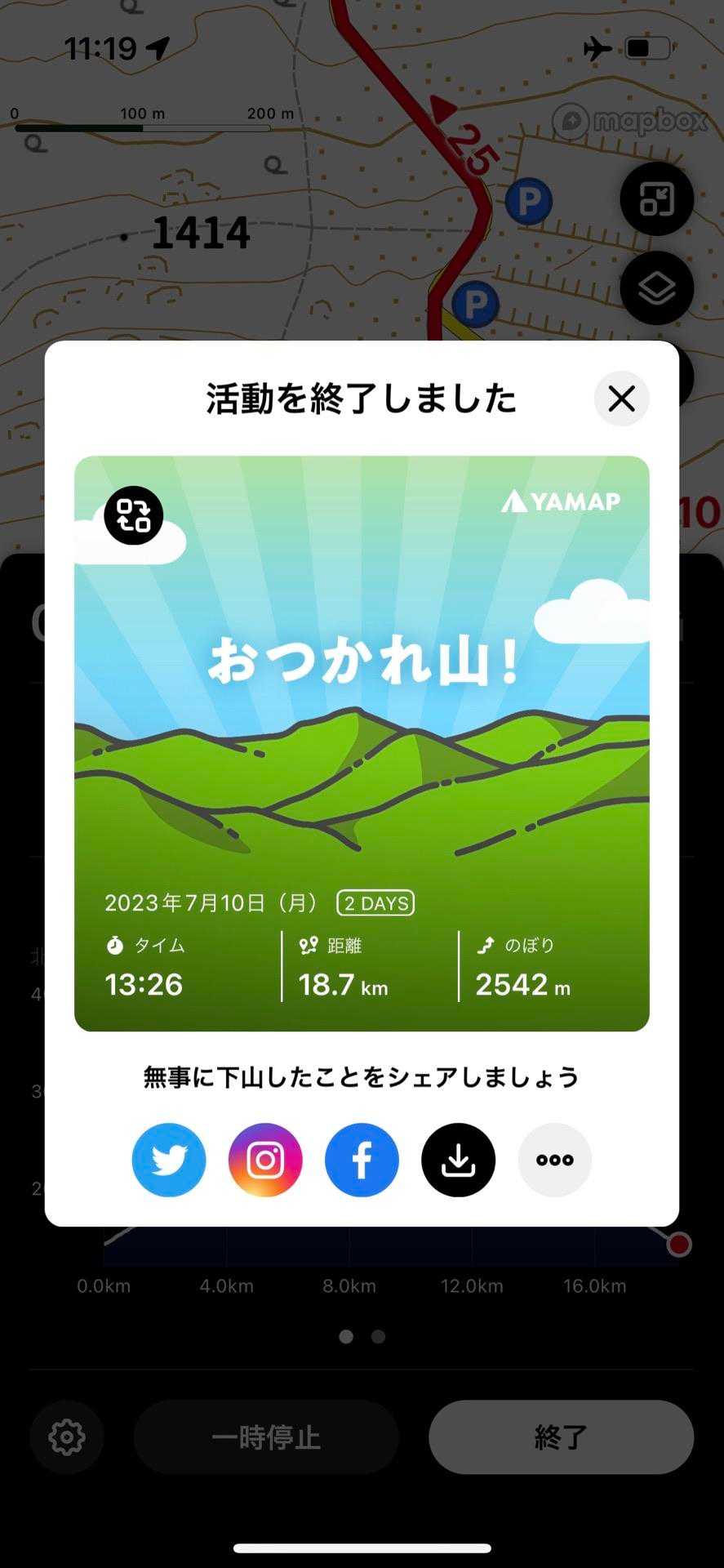Open more sharing options
Image resolution: width=724 pixels, height=1568 pixels.
[555, 1160]
